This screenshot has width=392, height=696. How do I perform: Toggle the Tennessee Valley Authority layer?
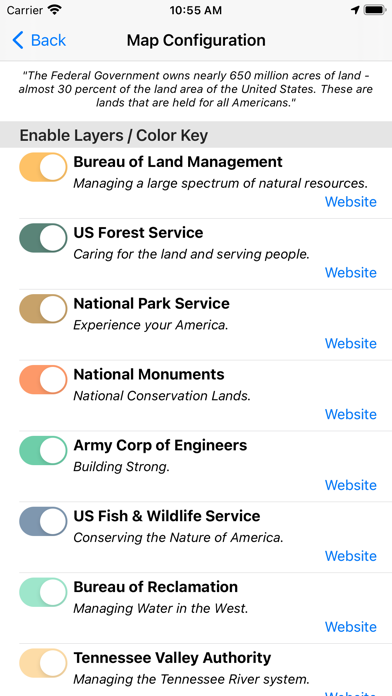pos(43,663)
